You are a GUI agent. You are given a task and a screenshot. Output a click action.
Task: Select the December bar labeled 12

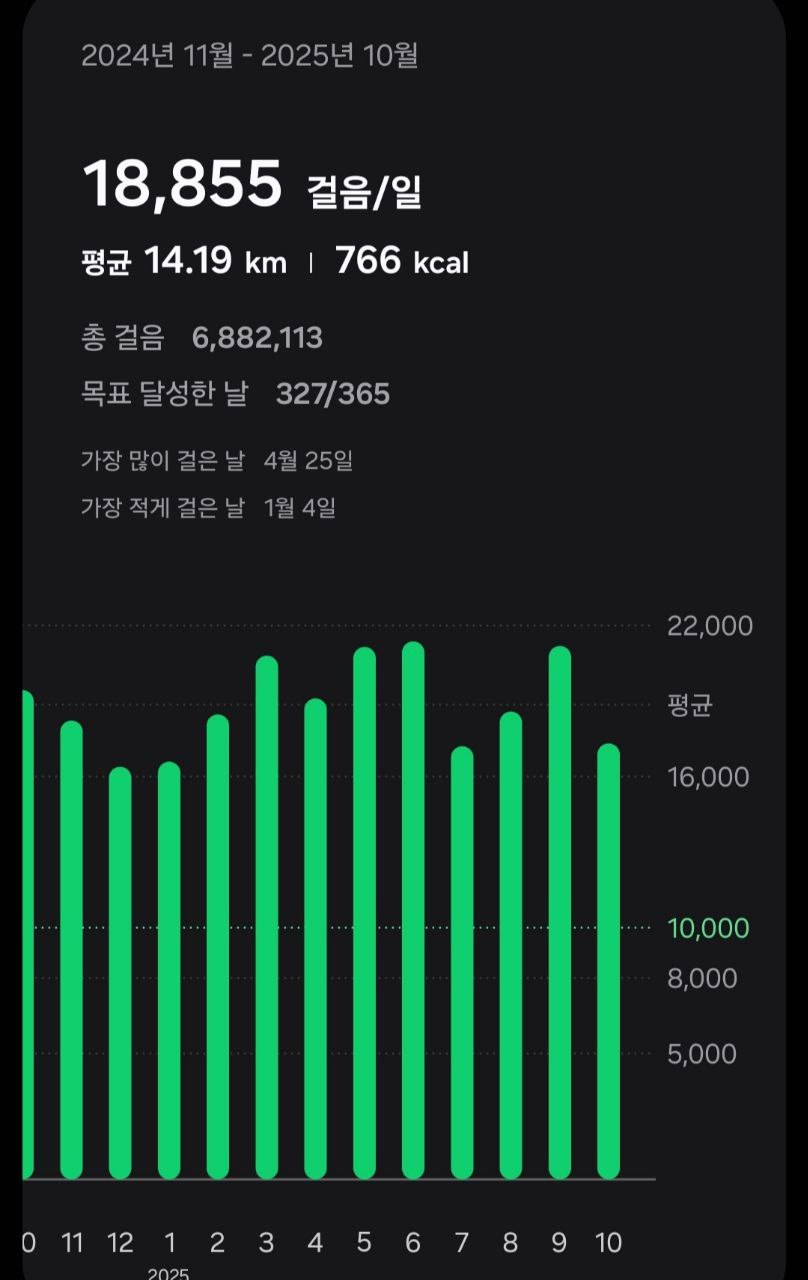point(120,973)
